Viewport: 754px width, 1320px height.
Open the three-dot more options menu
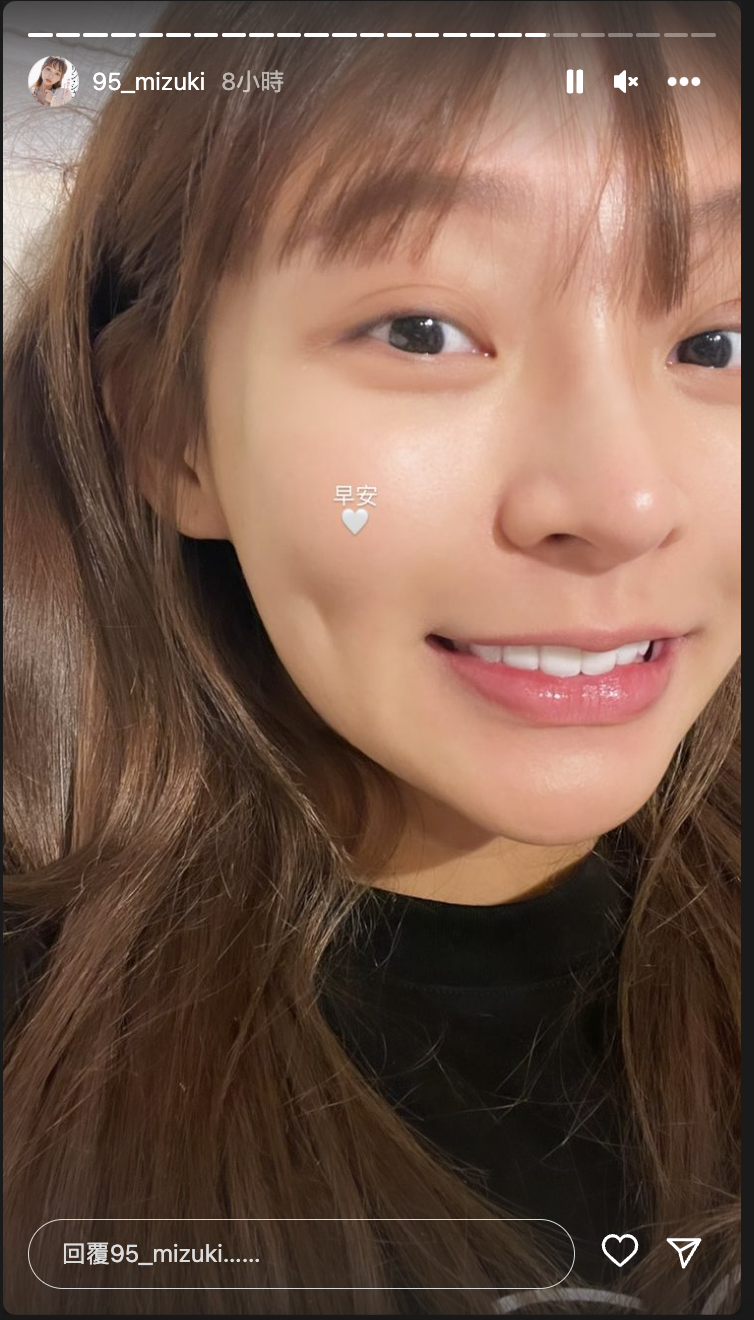tap(684, 82)
